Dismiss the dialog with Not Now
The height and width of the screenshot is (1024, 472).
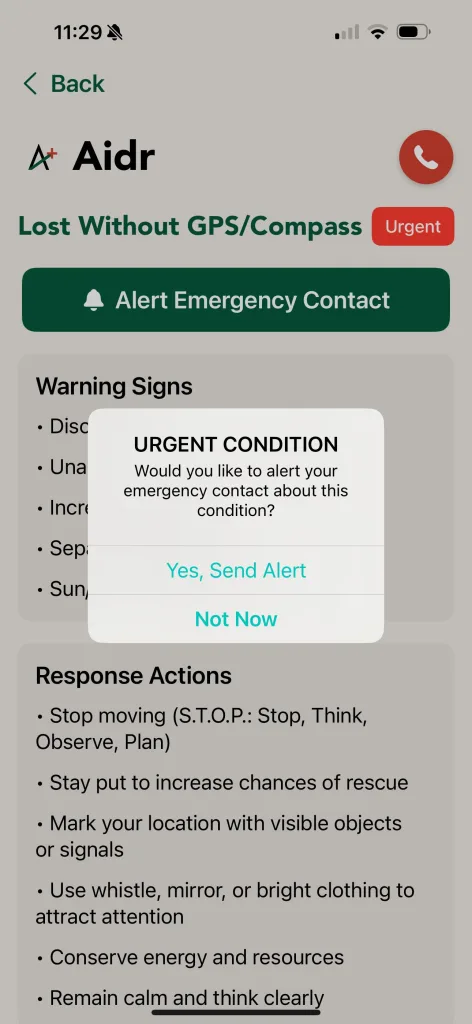click(x=236, y=618)
